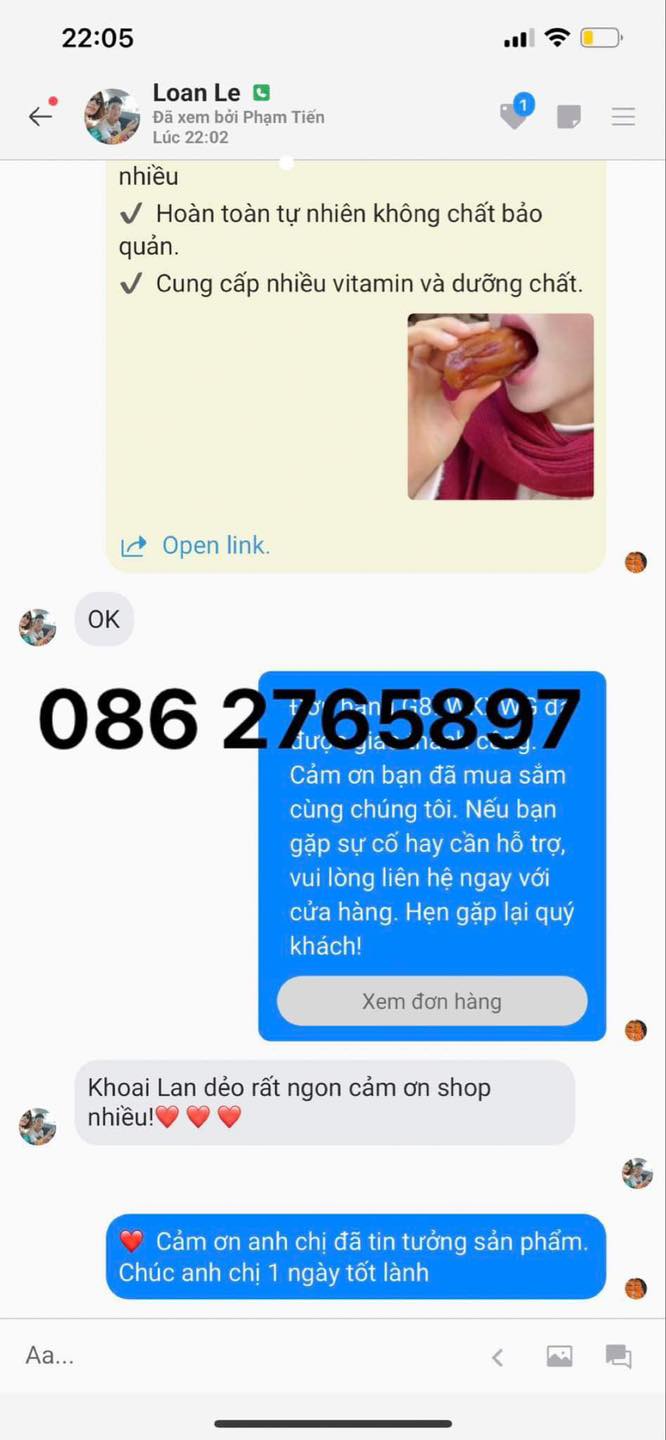Go back using the header arrow
666x1440 pixels.
click(x=40, y=116)
